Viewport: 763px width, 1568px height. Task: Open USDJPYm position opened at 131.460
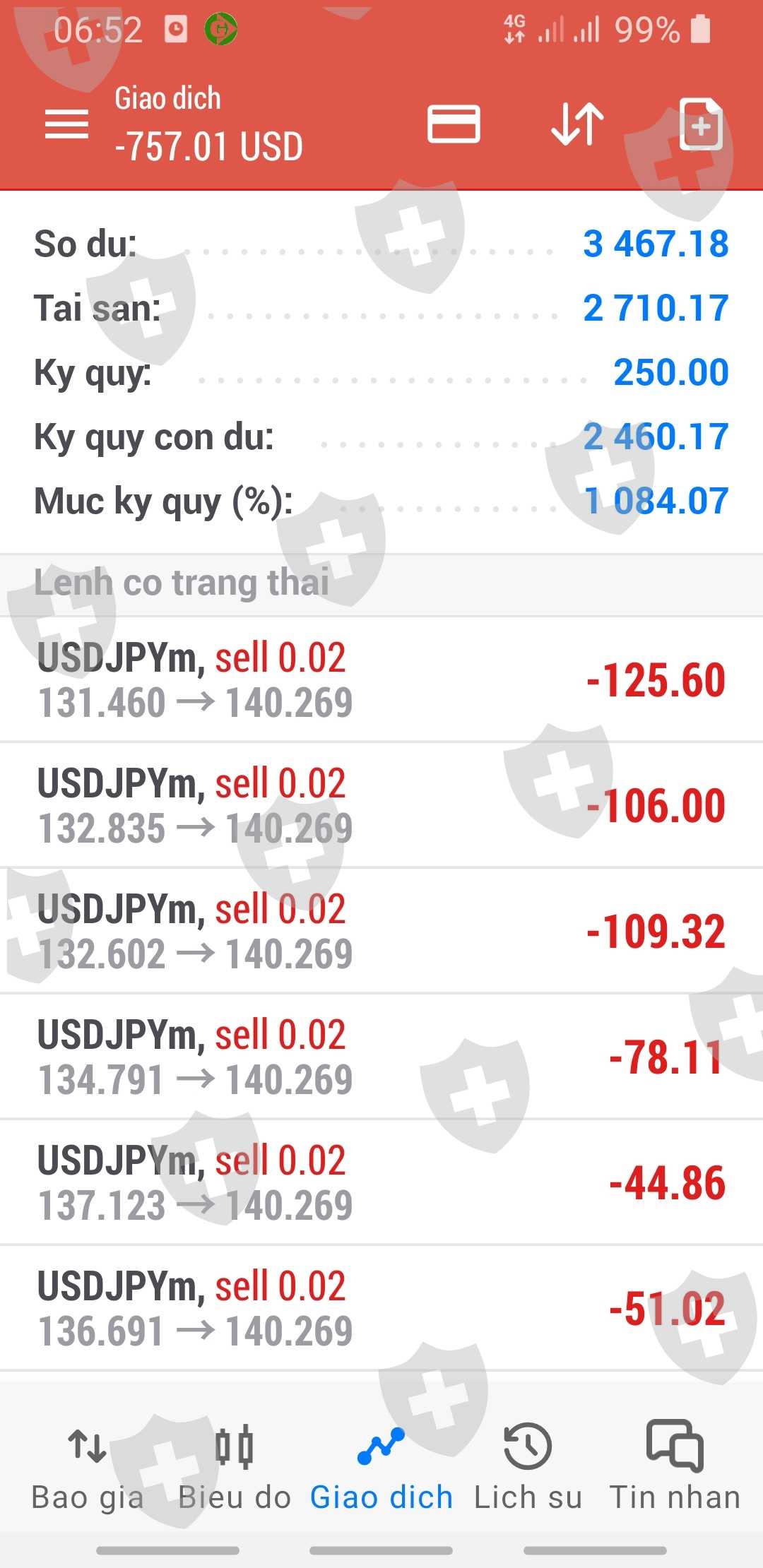[381, 679]
